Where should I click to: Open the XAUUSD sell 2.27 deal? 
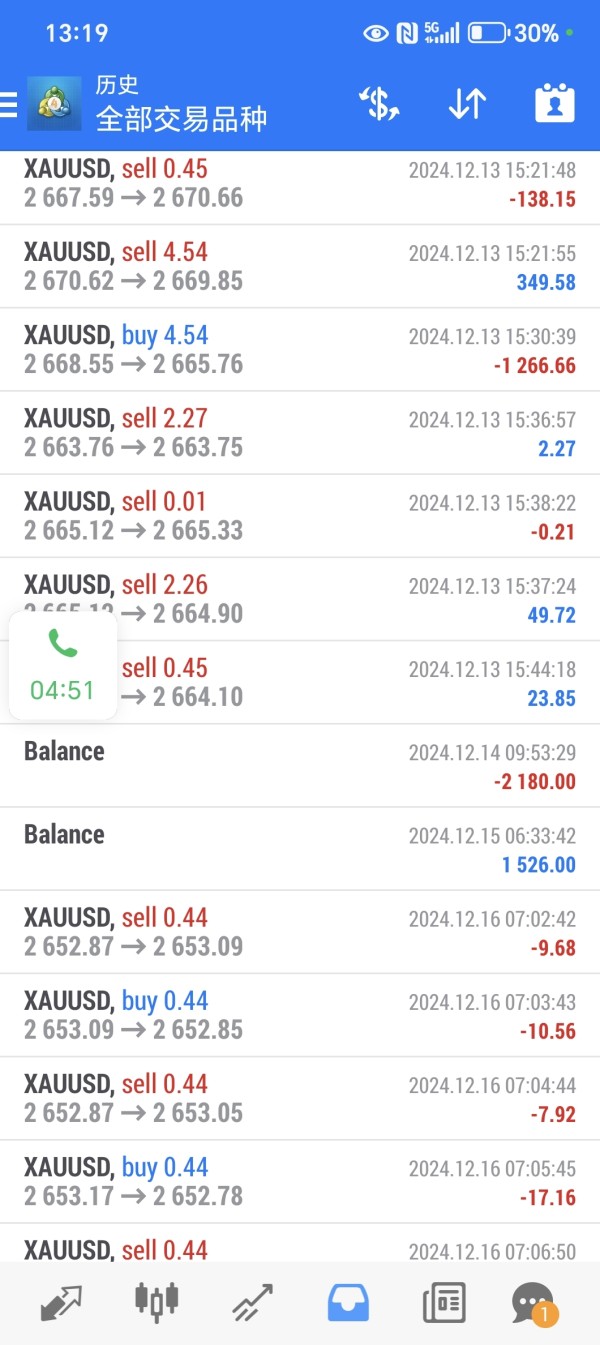tap(300, 432)
